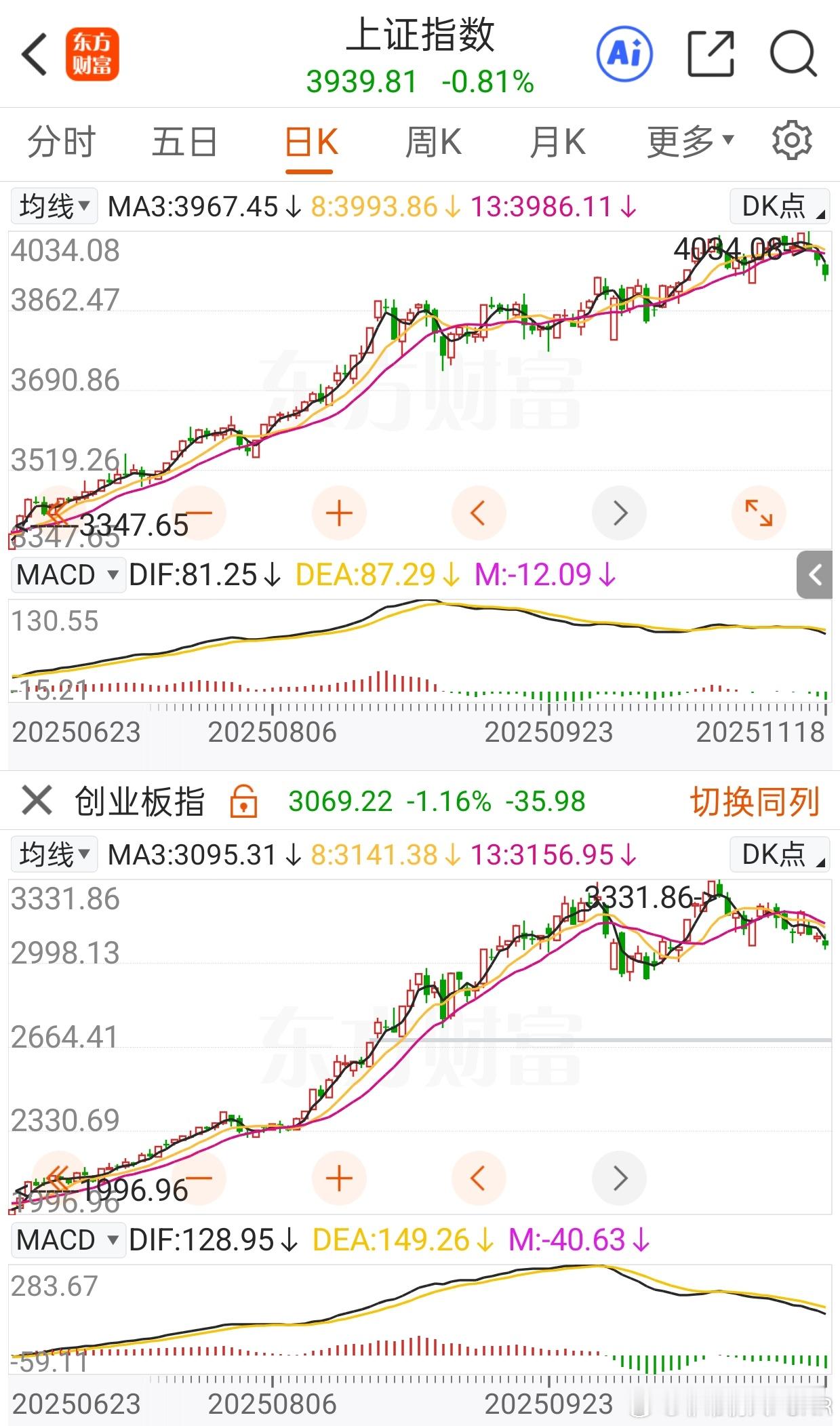Switch to the 分时 tab
The width and height of the screenshot is (840, 1426).
(x=61, y=142)
